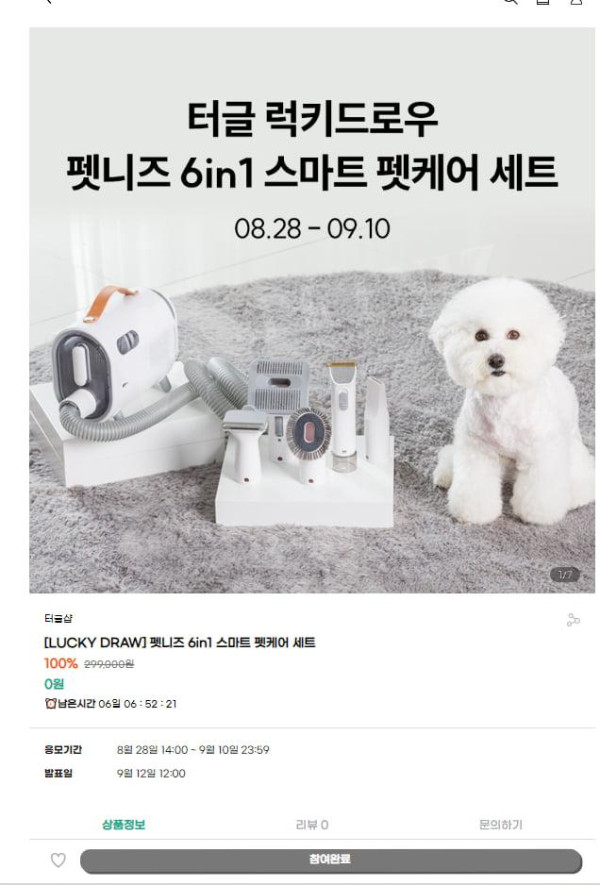Switch to the 리뷰 0 tab
The width and height of the screenshot is (600, 885).
pyautogui.click(x=312, y=825)
